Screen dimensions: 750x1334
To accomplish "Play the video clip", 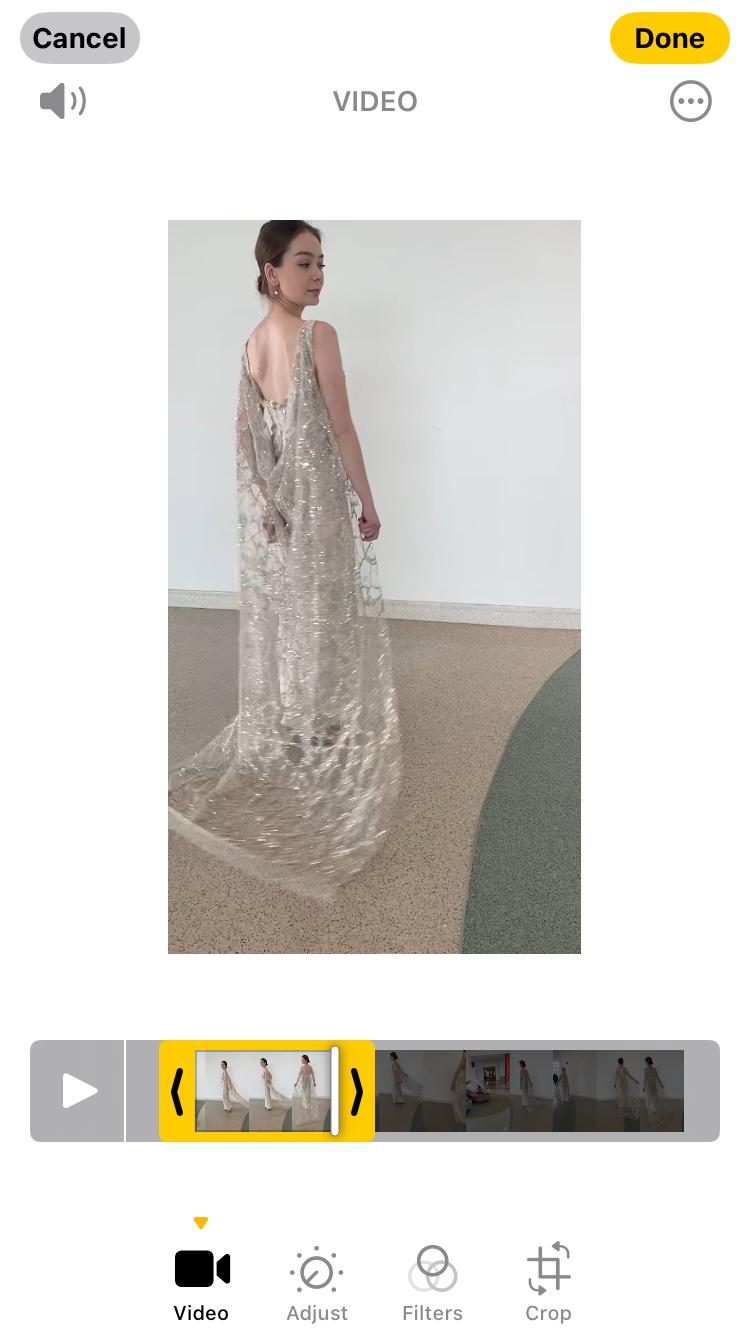I will pos(78,1091).
